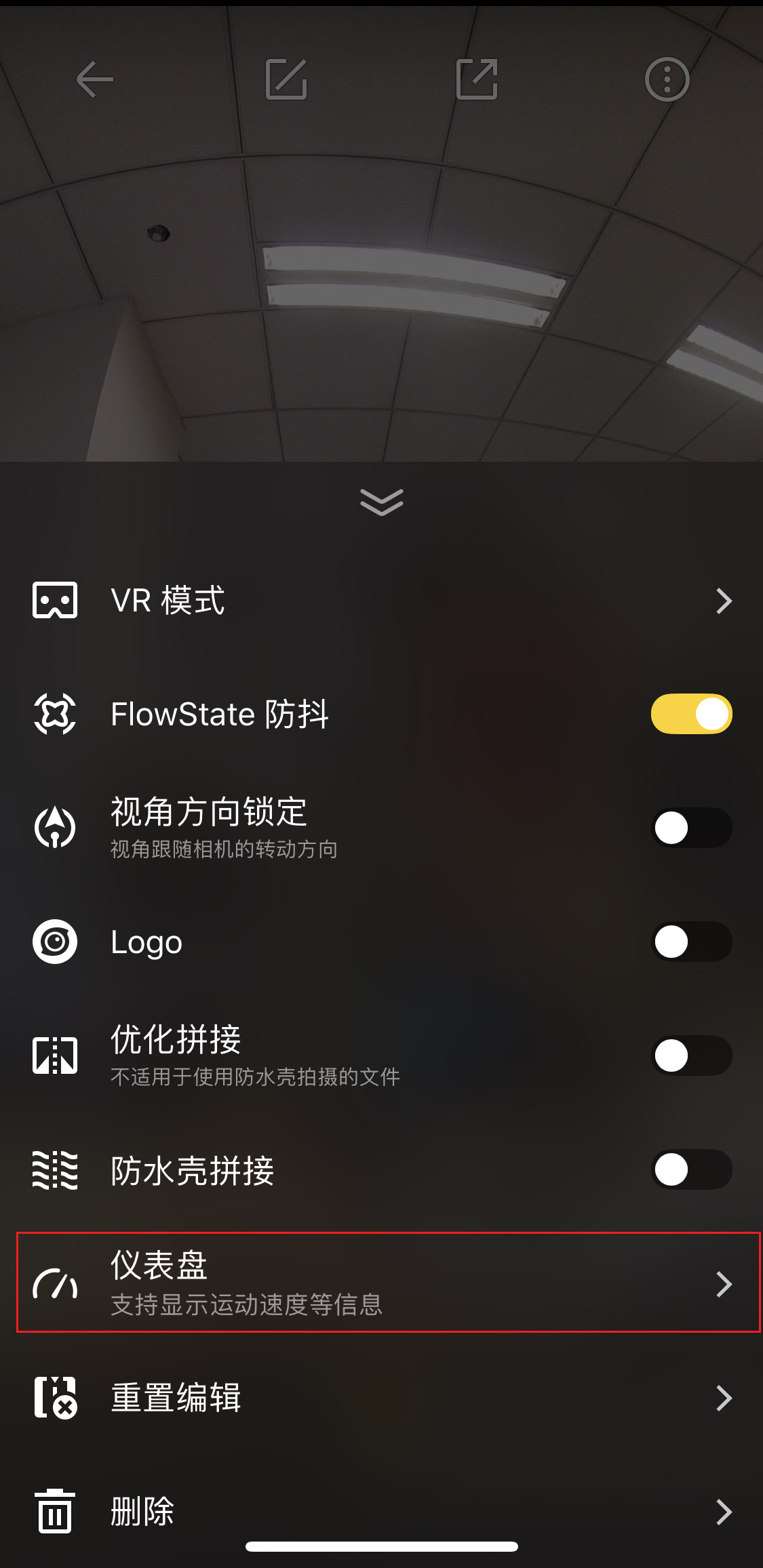This screenshot has height=1568, width=763.
Task: Disable the FlowState 防抖 switch
Action: (691, 714)
